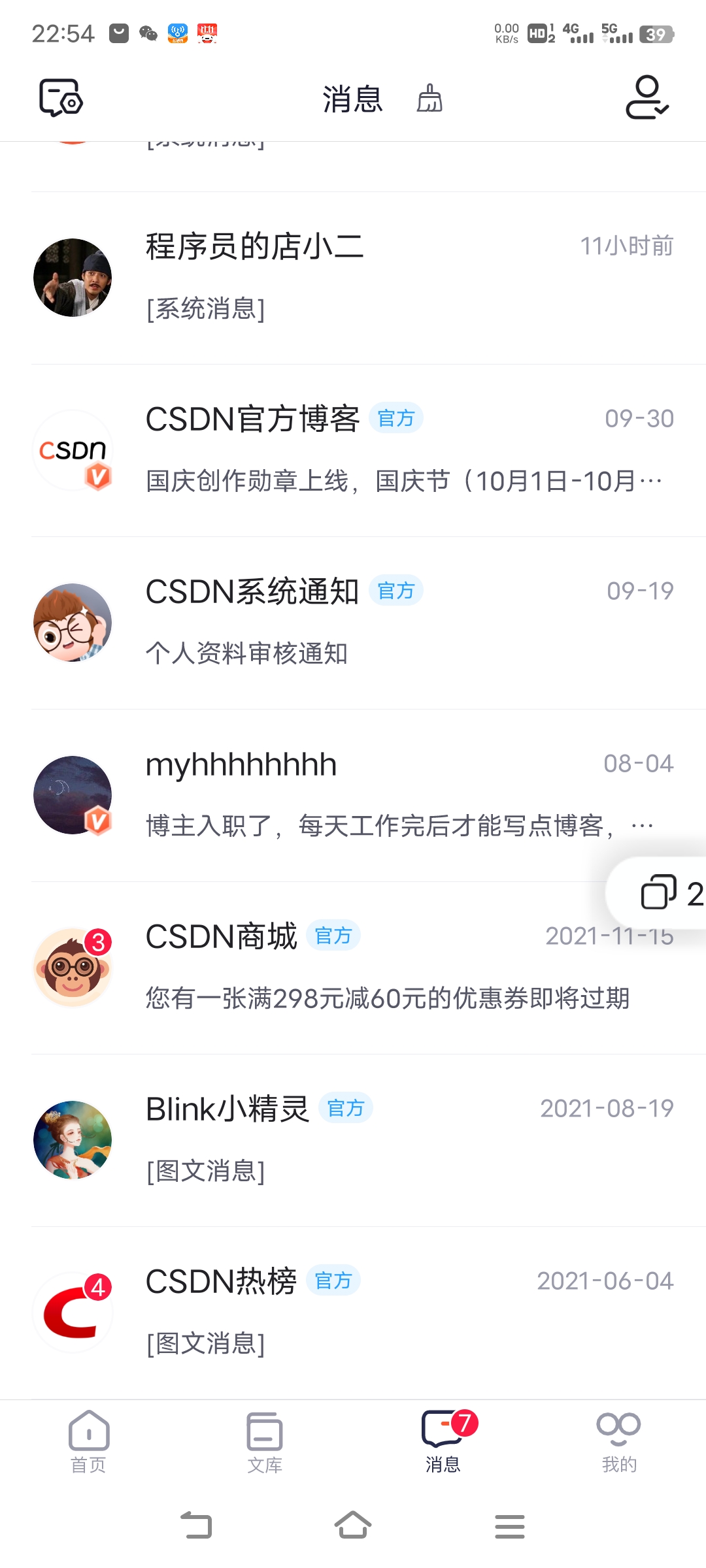Viewport: 706px width, 1568px height.
Task: Select the 消息 tab
Action: (443, 1441)
